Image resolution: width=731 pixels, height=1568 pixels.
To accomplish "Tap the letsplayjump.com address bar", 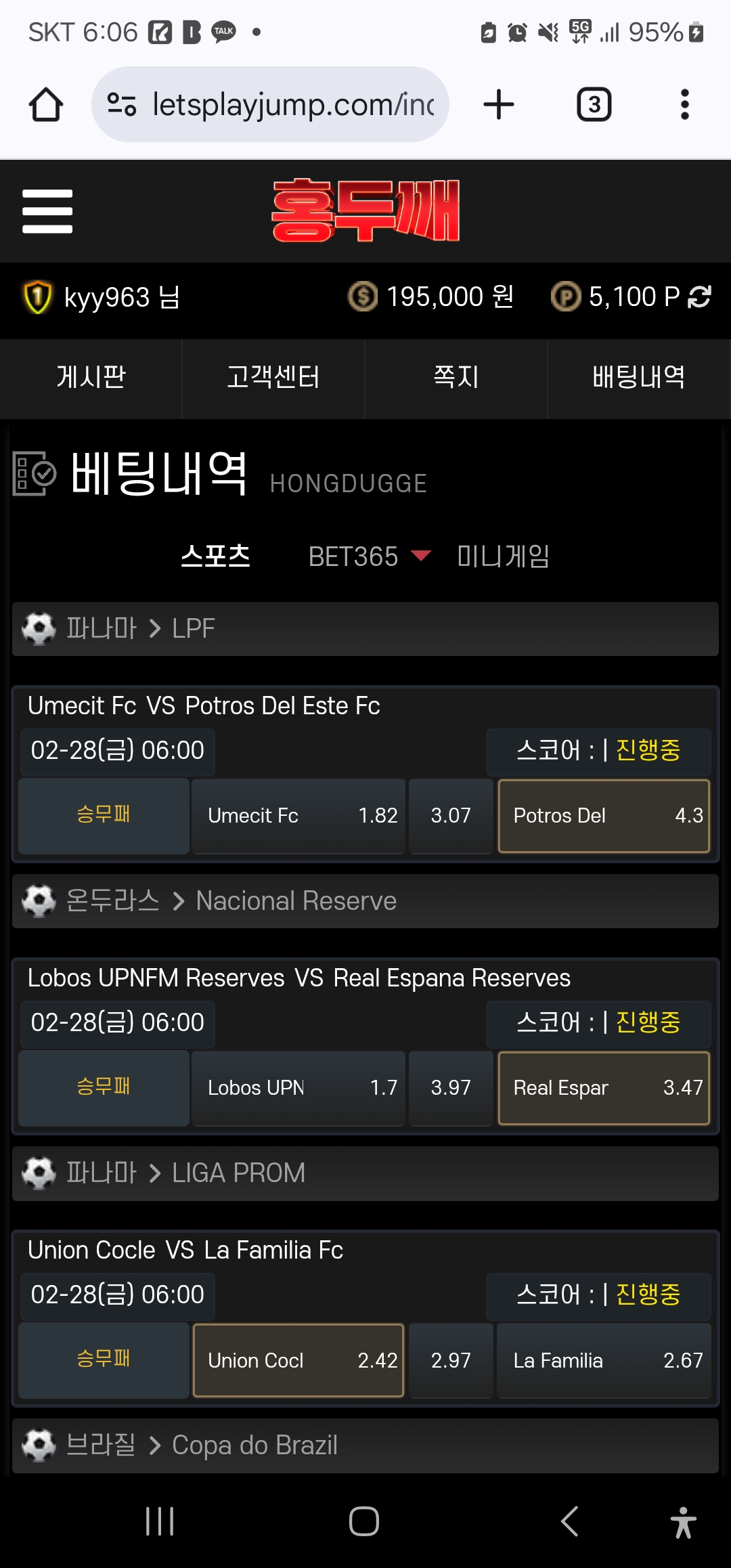I will click(x=271, y=105).
